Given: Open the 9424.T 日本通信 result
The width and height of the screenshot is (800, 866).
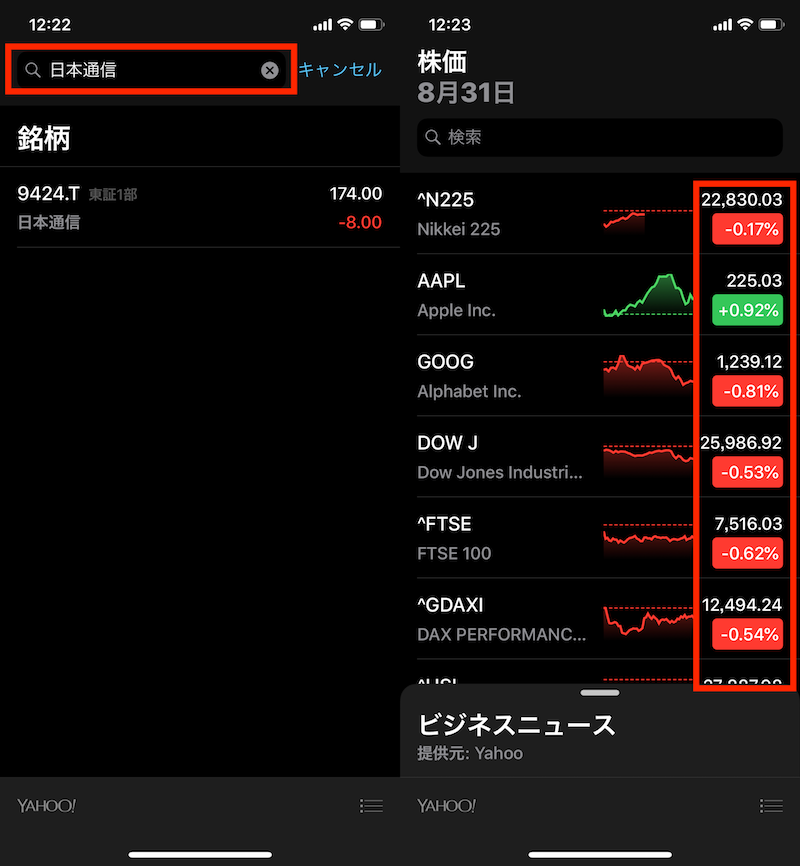Looking at the screenshot, I should [199, 208].
